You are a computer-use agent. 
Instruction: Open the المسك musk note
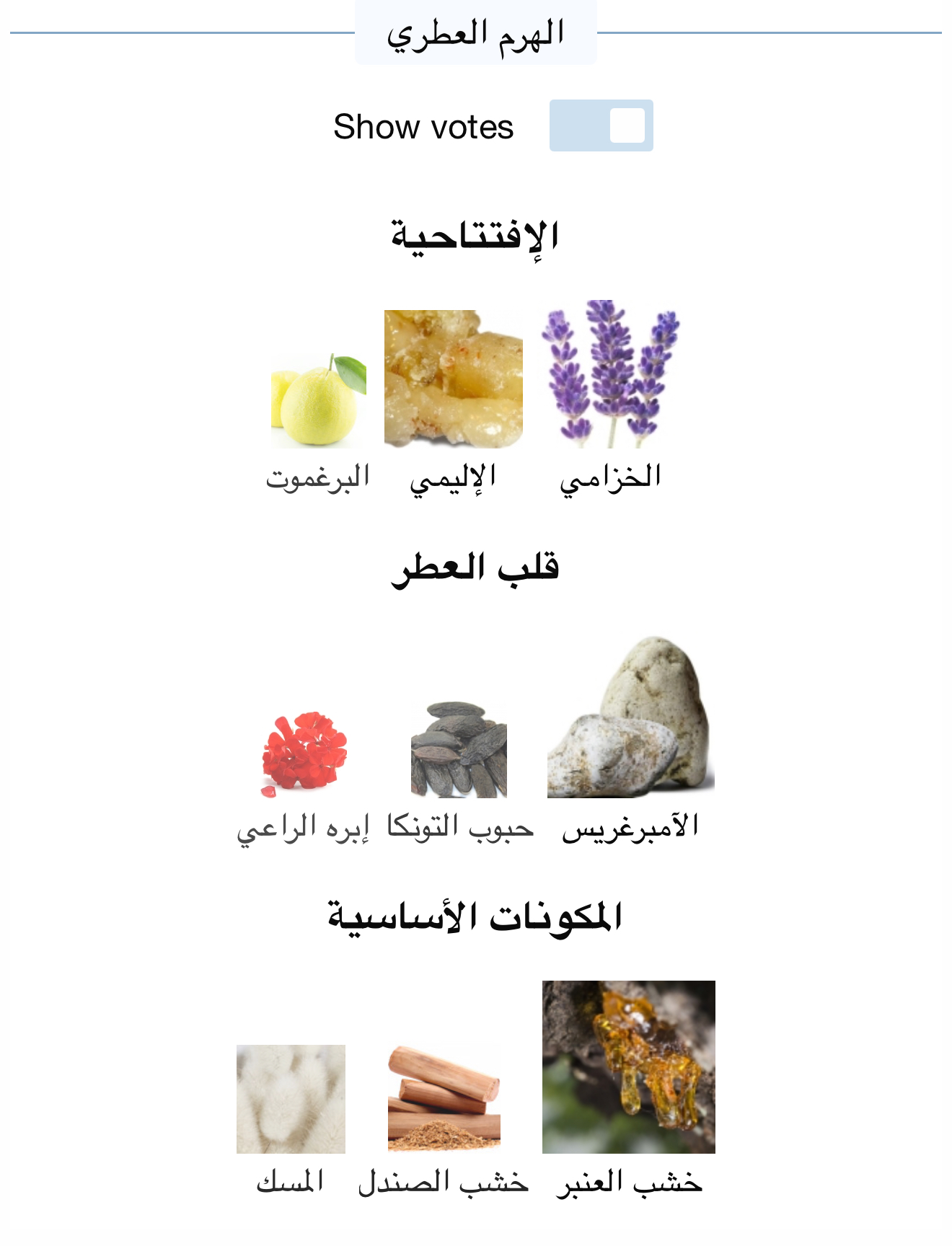click(x=291, y=1099)
